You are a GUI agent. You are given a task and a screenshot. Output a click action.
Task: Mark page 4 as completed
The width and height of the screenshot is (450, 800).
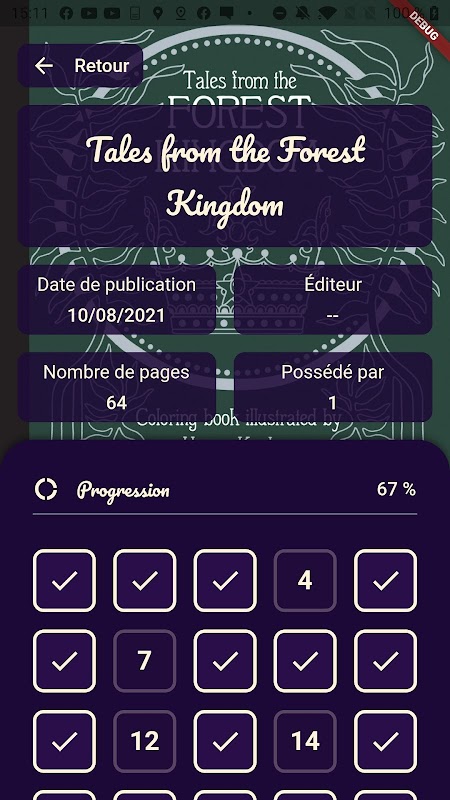(x=305, y=581)
